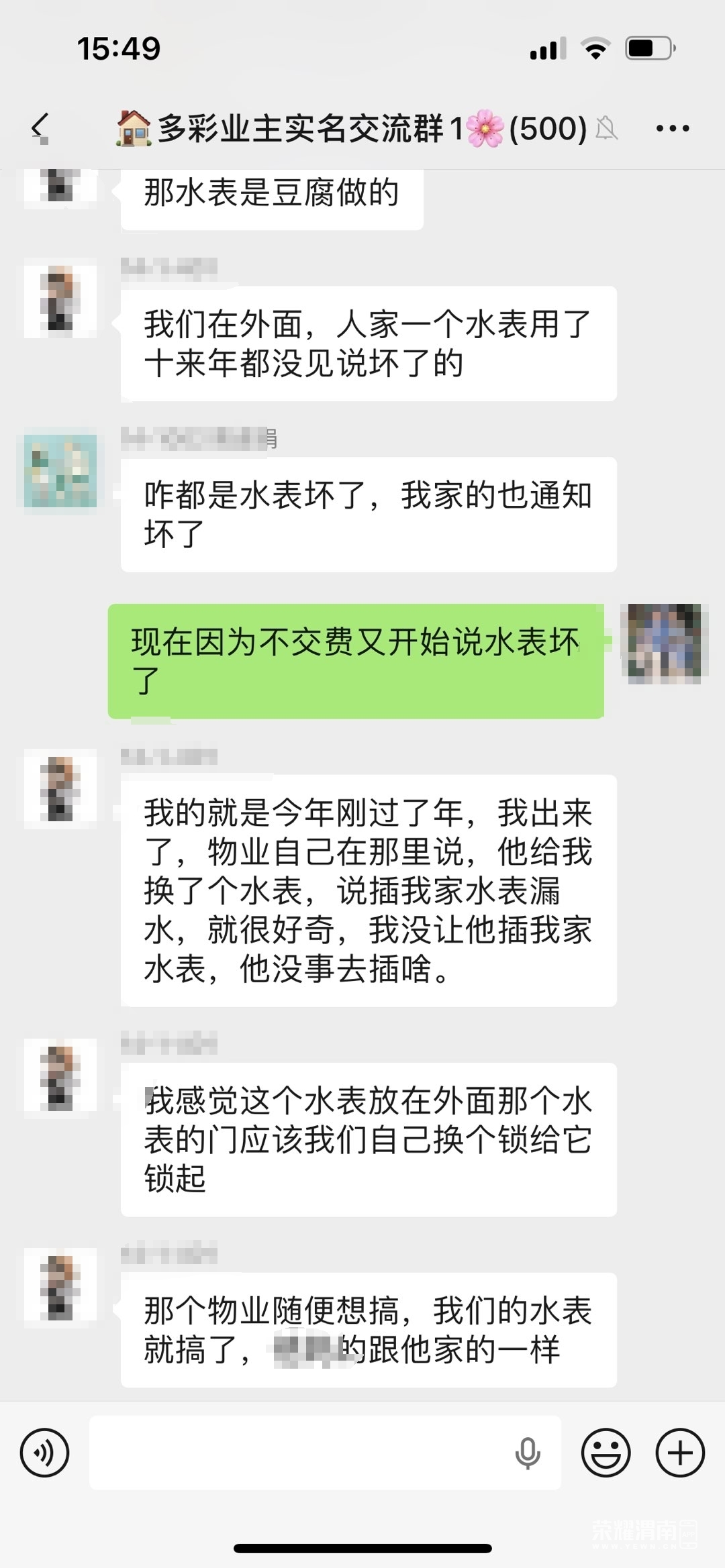Open avatar beside '我们在外面' message

[60, 301]
